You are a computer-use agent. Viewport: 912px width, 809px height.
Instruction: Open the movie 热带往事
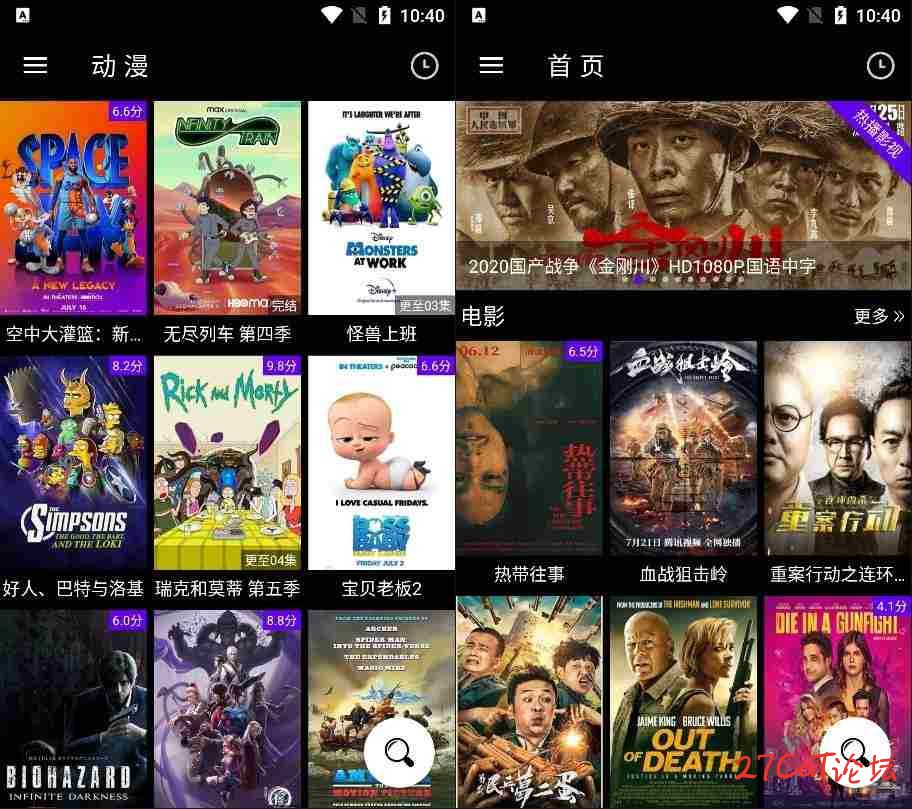[529, 450]
